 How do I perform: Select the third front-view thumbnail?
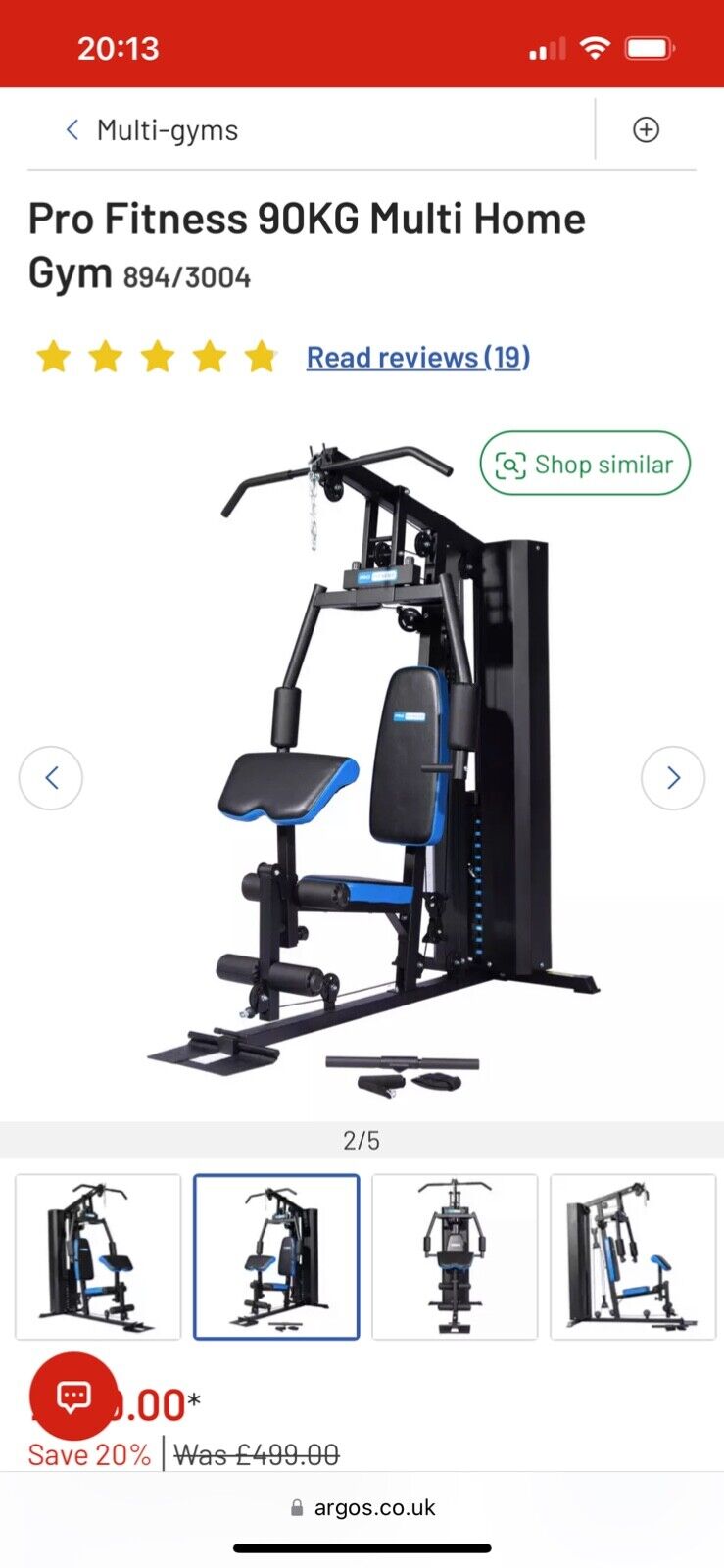click(455, 1257)
